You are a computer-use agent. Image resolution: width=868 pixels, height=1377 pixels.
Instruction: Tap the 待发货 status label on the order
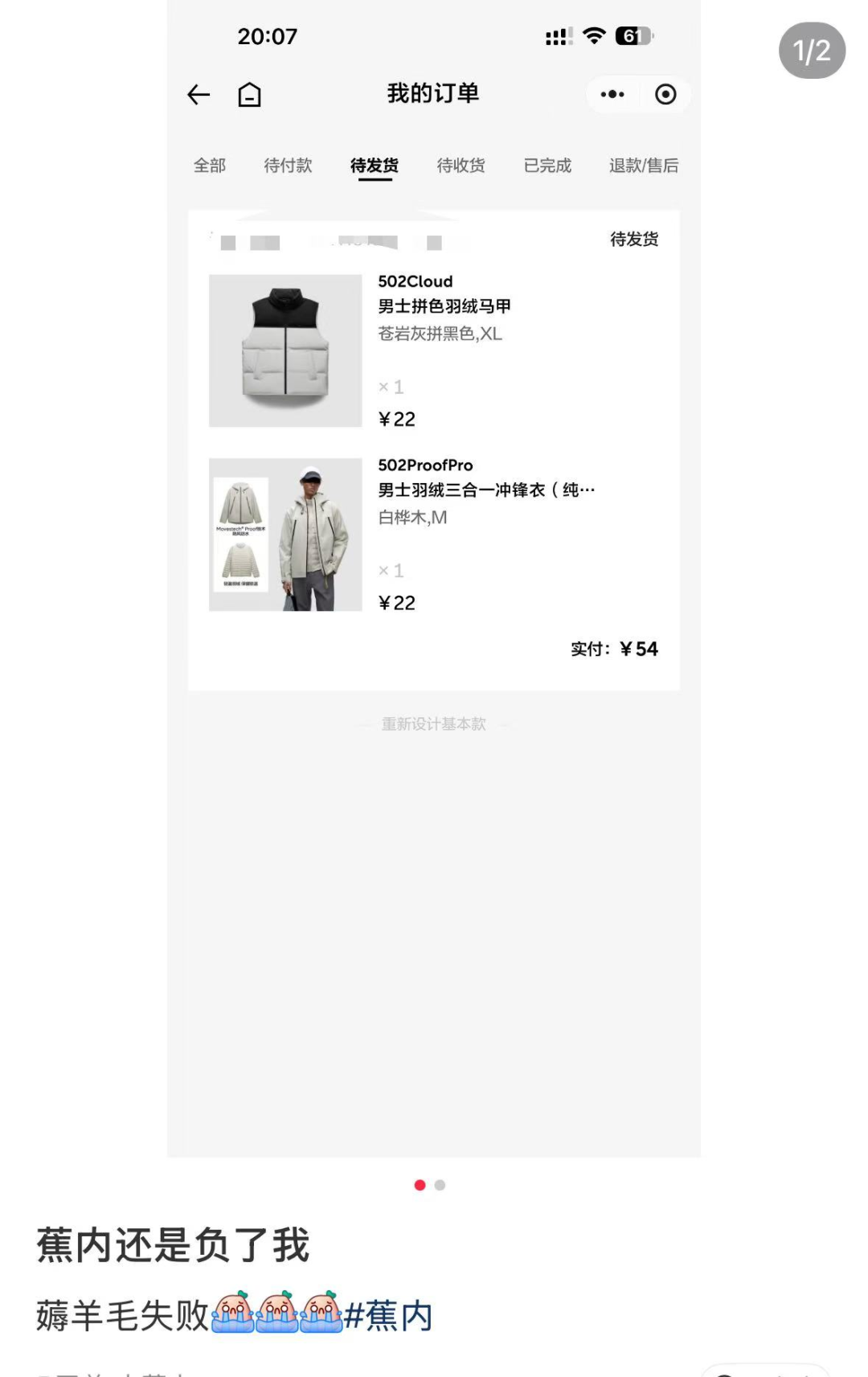click(632, 239)
